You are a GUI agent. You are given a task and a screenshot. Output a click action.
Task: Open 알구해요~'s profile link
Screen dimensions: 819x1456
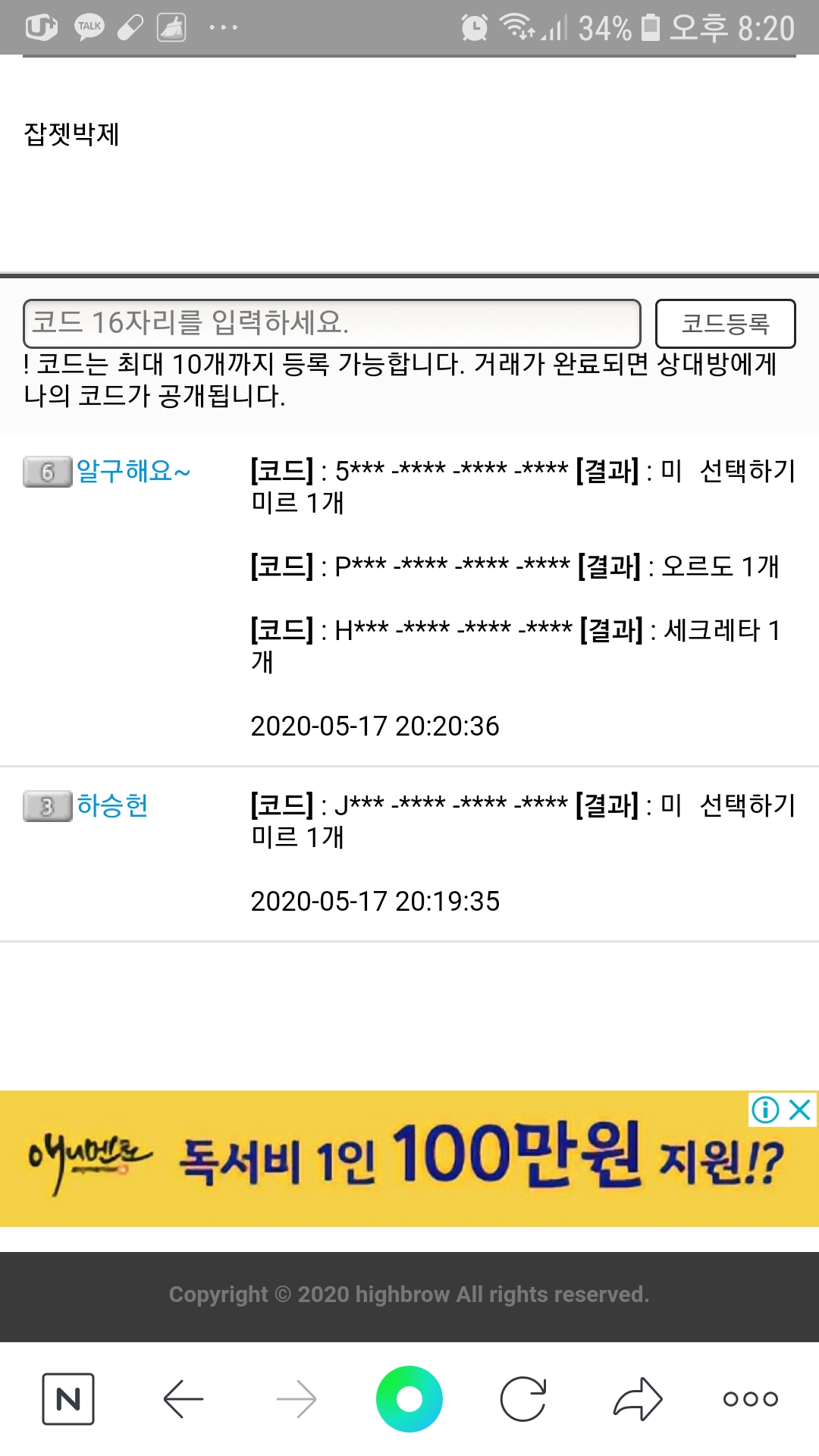(x=133, y=472)
